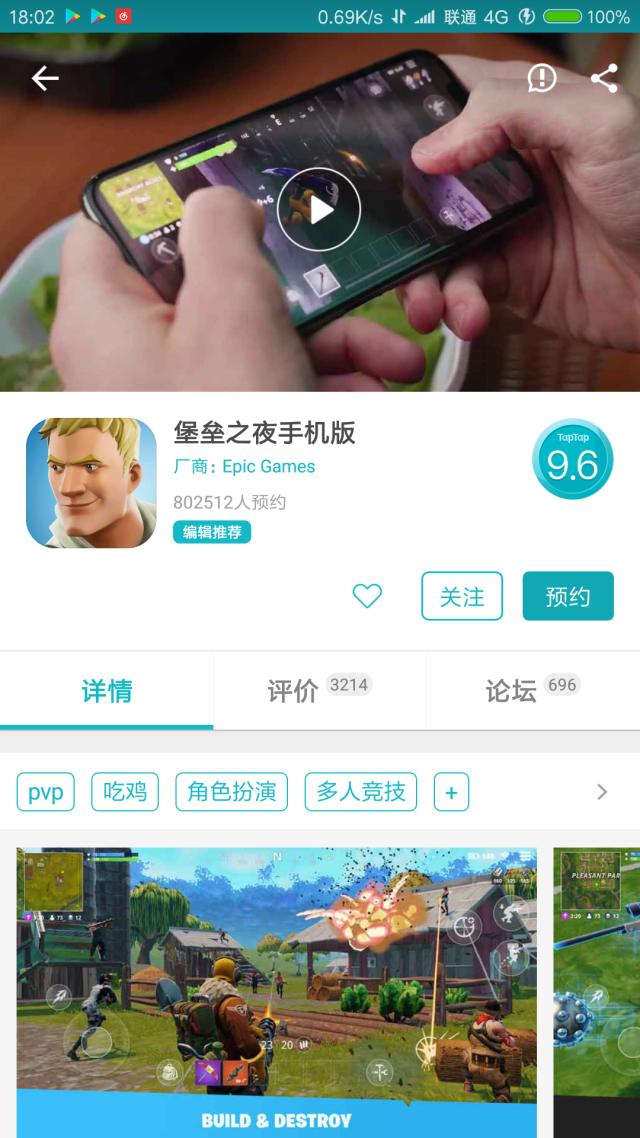Open the 多人竞技 tag

click(x=361, y=792)
